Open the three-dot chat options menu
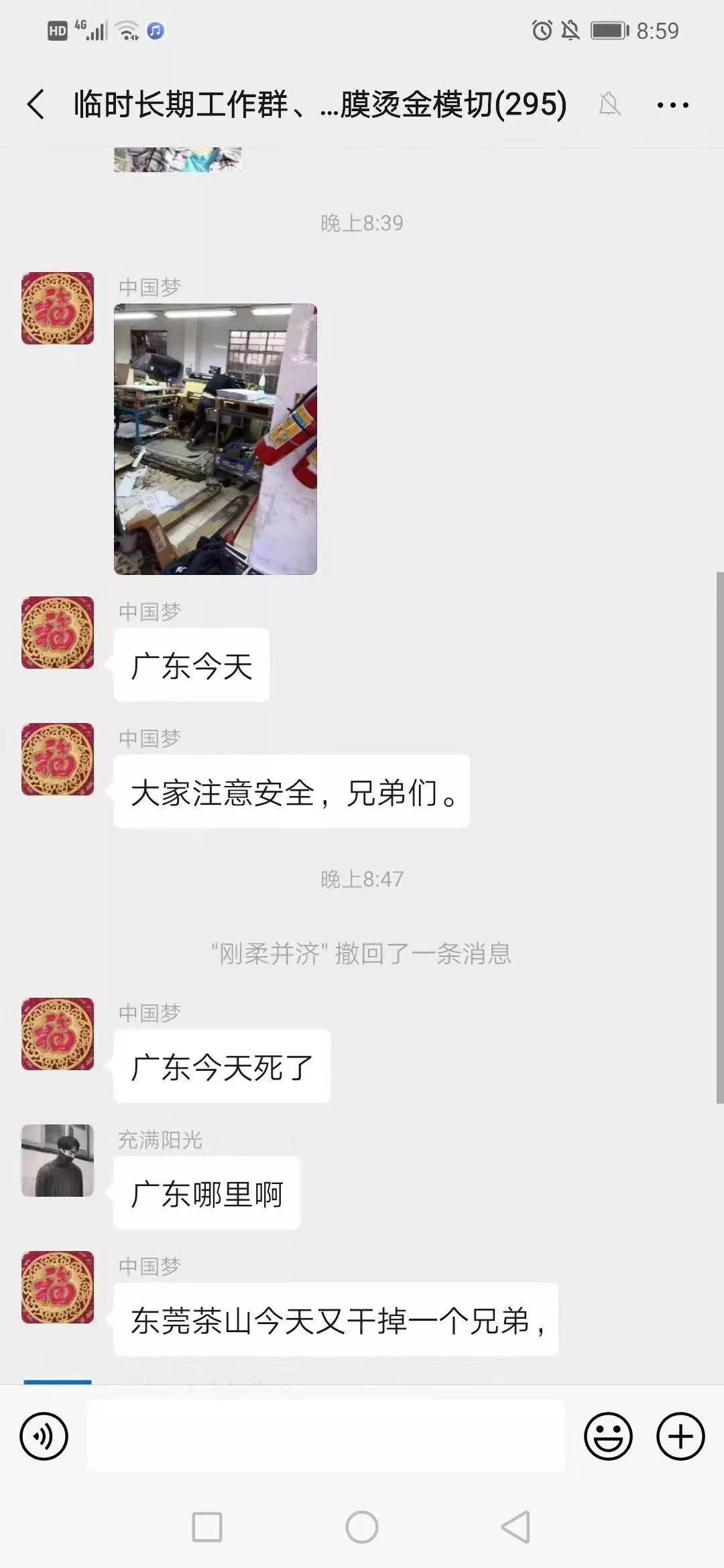 (672, 105)
